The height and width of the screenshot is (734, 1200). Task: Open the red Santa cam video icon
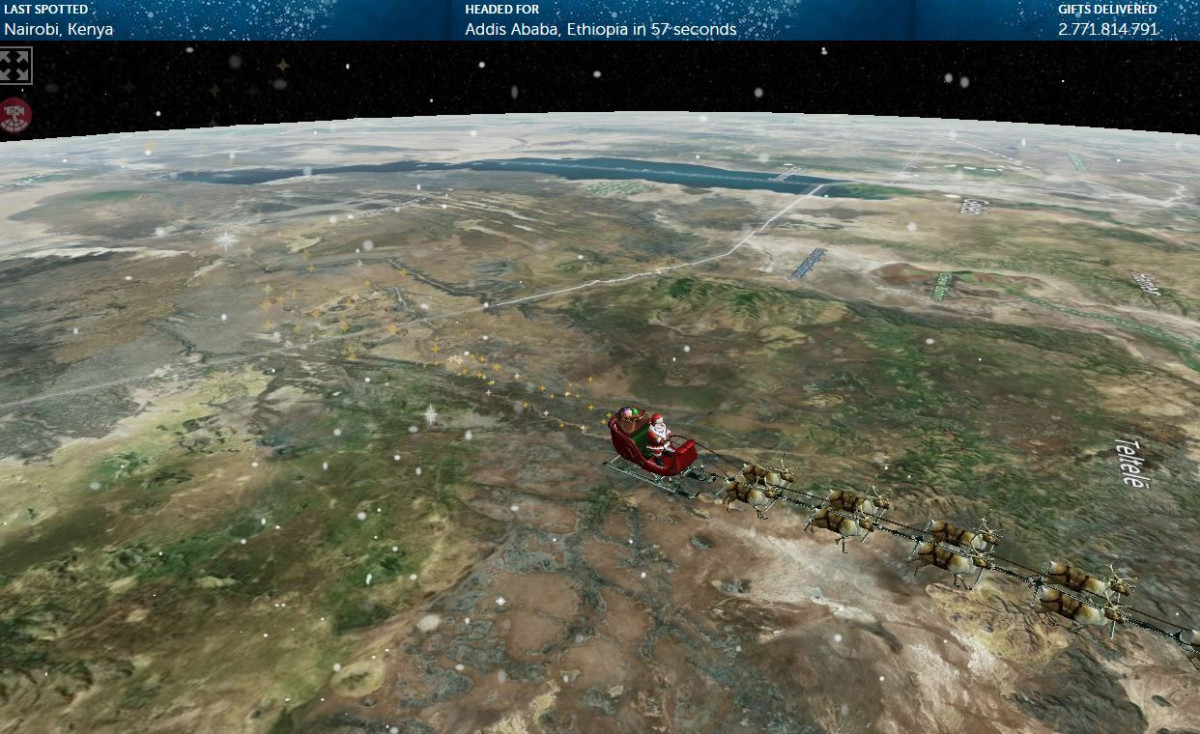click(15, 115)
